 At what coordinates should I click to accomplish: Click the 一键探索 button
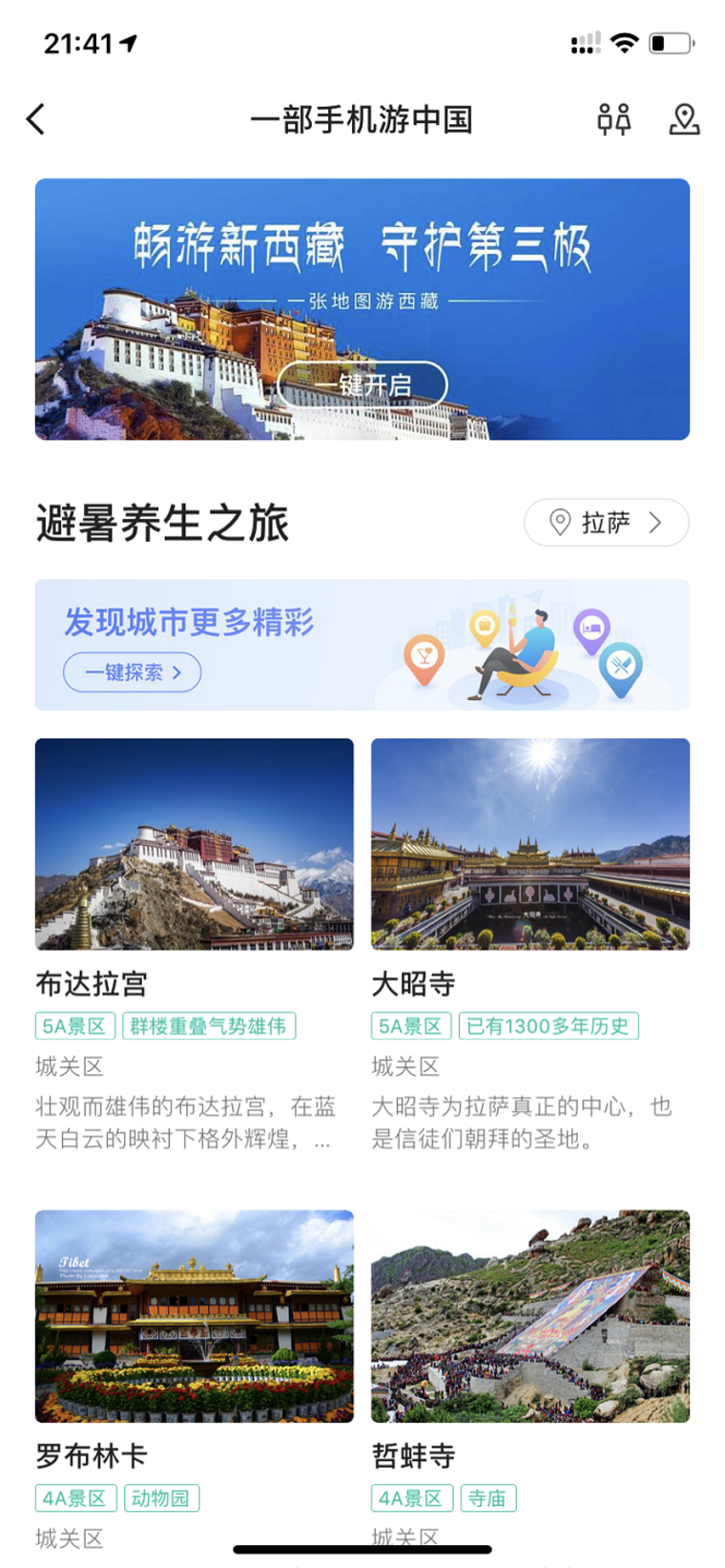pyautogui.click(x=131, y=672)
